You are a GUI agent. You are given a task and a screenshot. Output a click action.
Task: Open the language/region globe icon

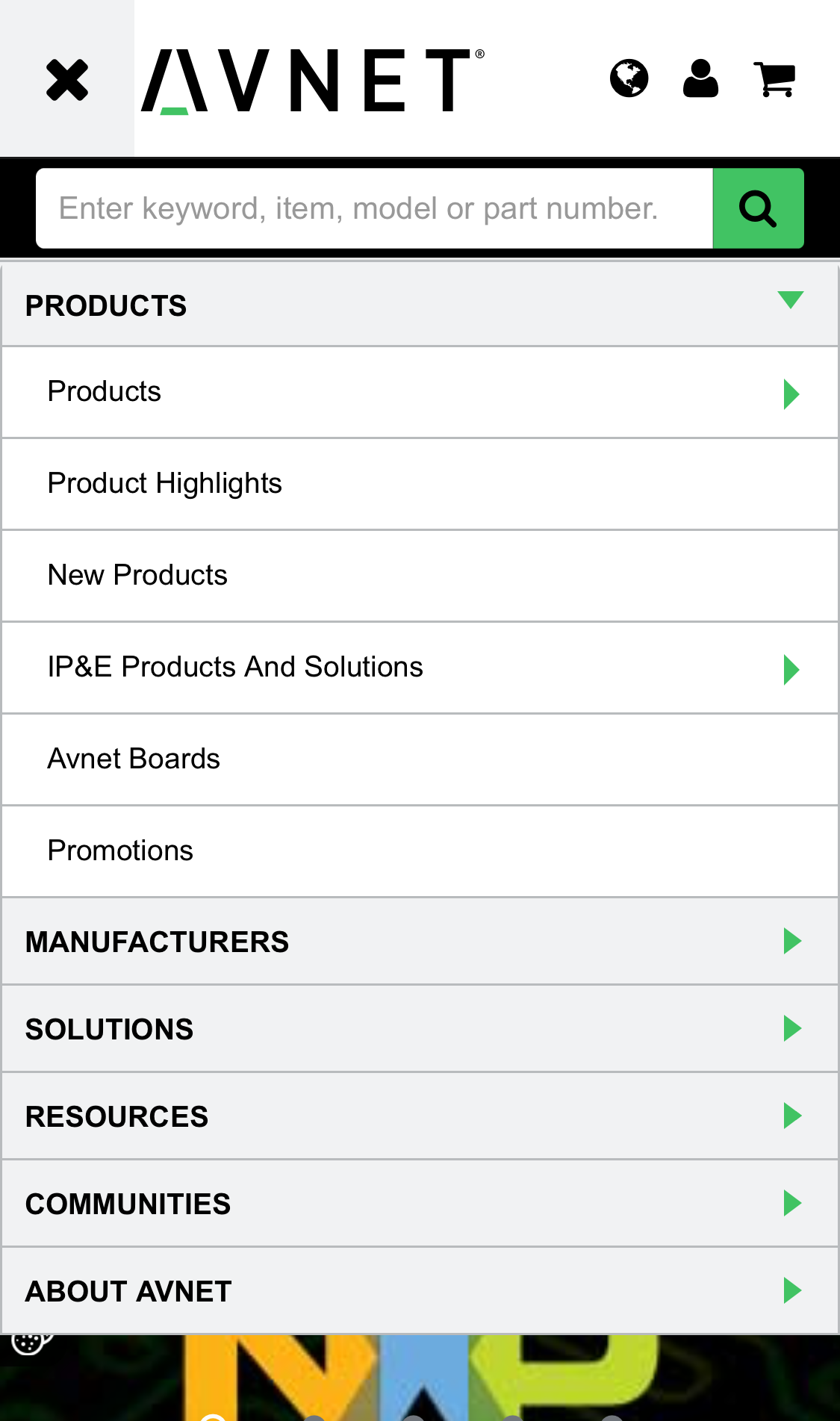pyautogui.click(x=628, y=78)
